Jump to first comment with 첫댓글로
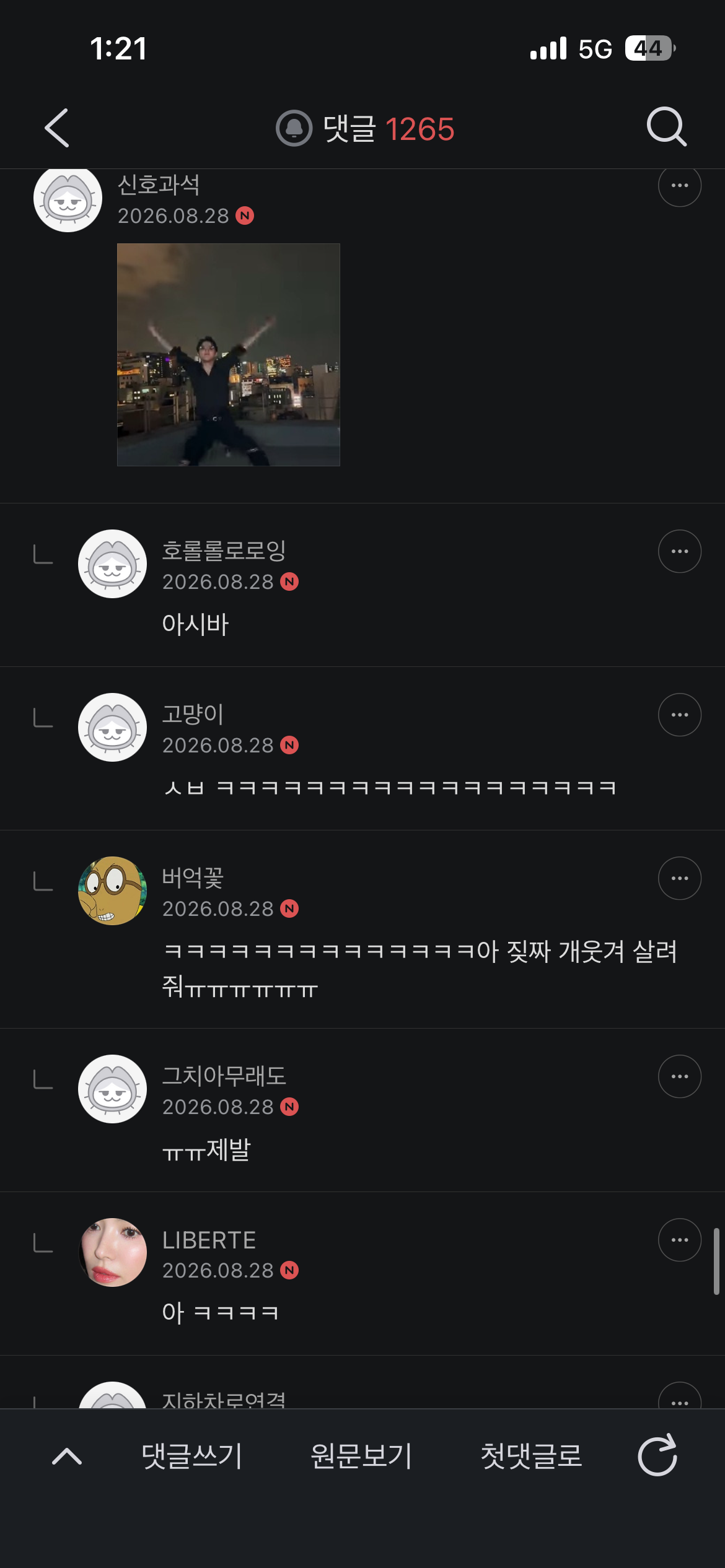This screenshot has height=1568, width=725. [x=531, y=1456]
